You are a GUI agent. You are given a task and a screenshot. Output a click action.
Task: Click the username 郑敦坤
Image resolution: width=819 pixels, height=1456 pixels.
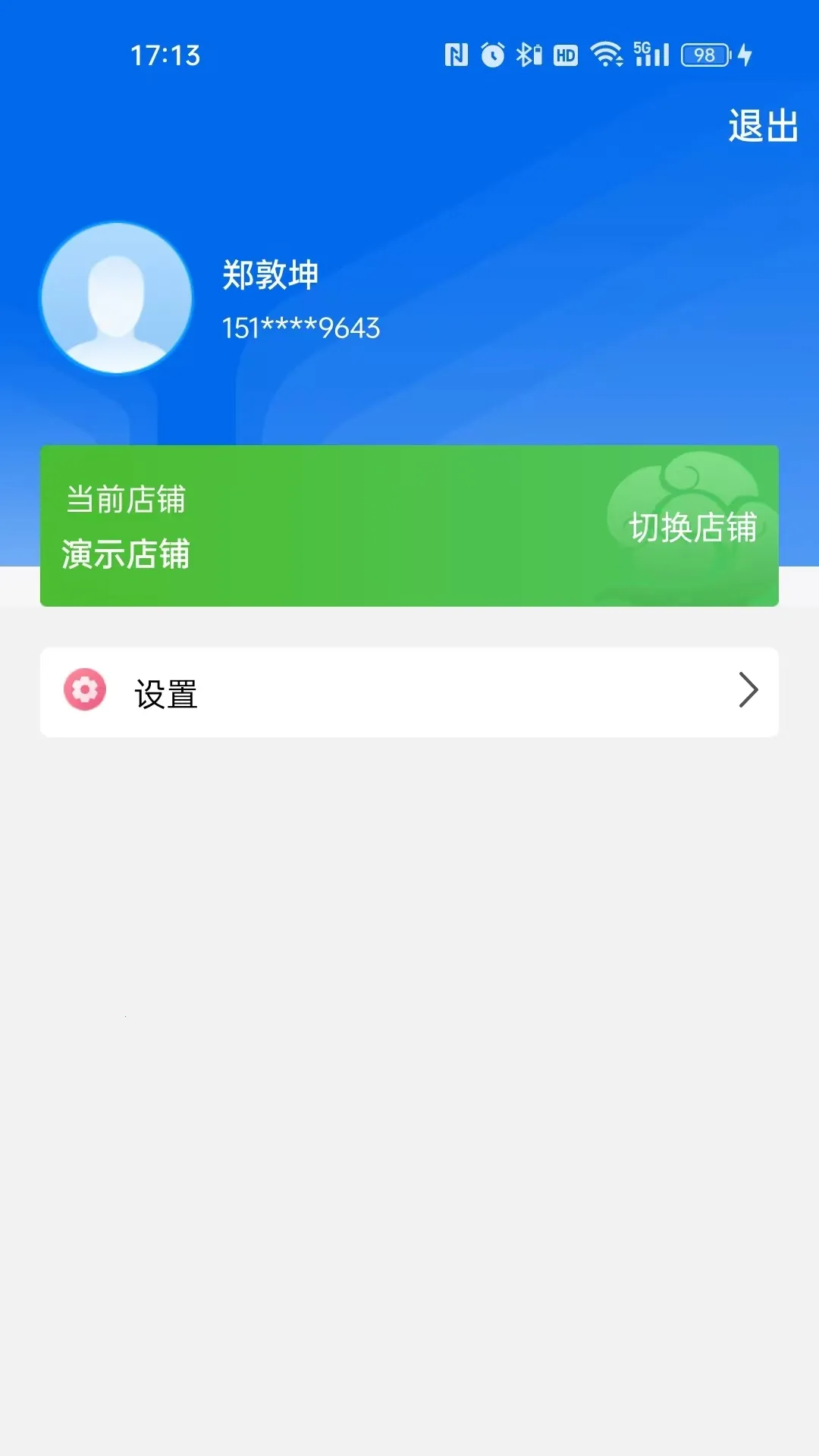tap(270, 276)
